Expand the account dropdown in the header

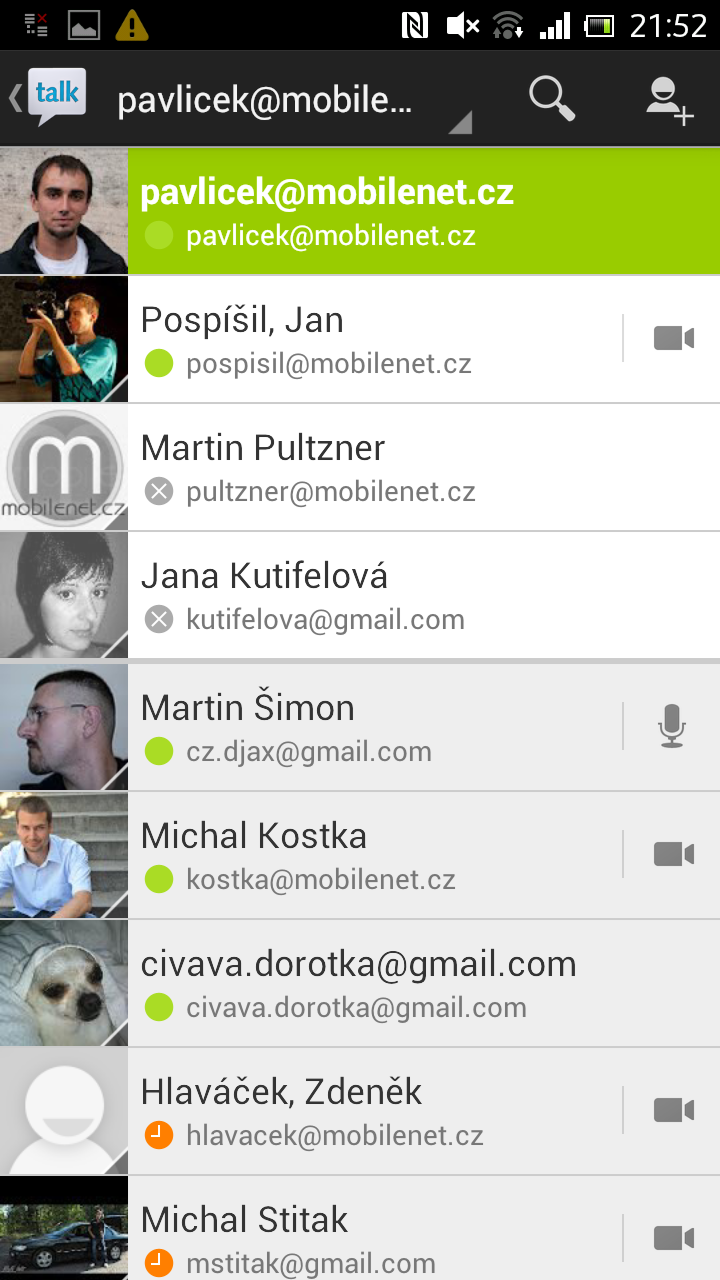pyautogui.click(x=290, y=101)
